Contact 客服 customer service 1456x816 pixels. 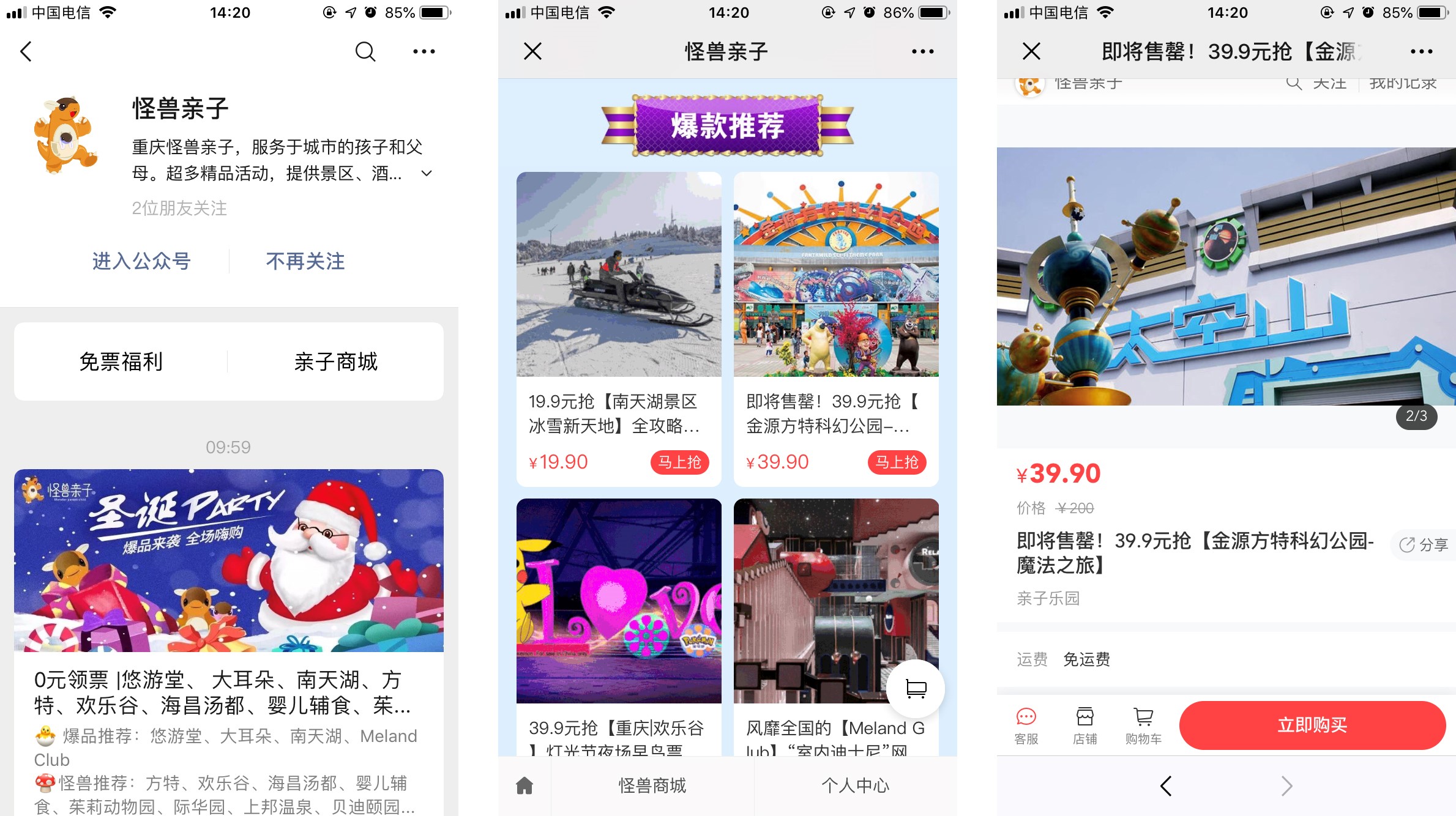pyautogui.click(x=1026, y=725)
